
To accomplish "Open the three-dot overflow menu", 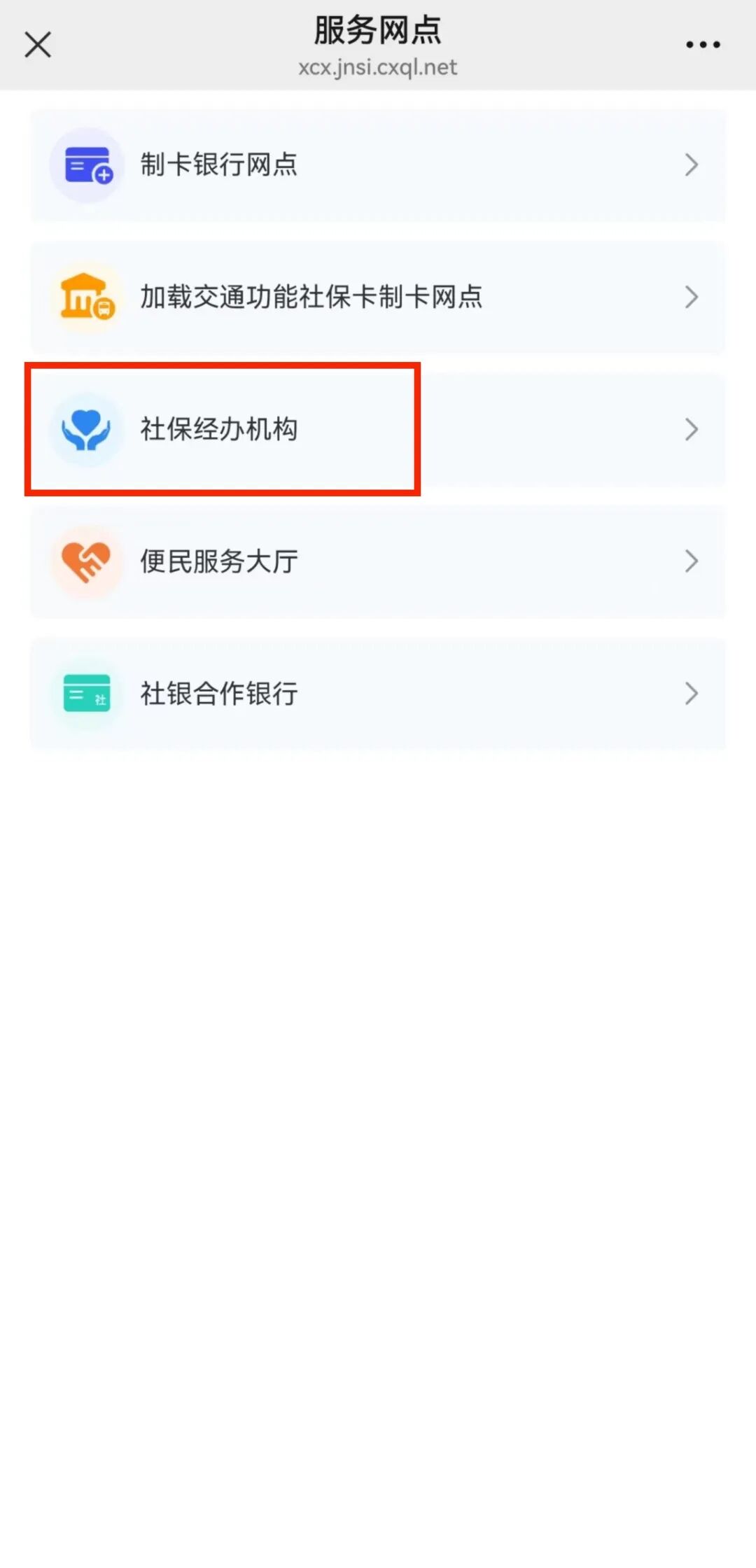I will (703, 45).
